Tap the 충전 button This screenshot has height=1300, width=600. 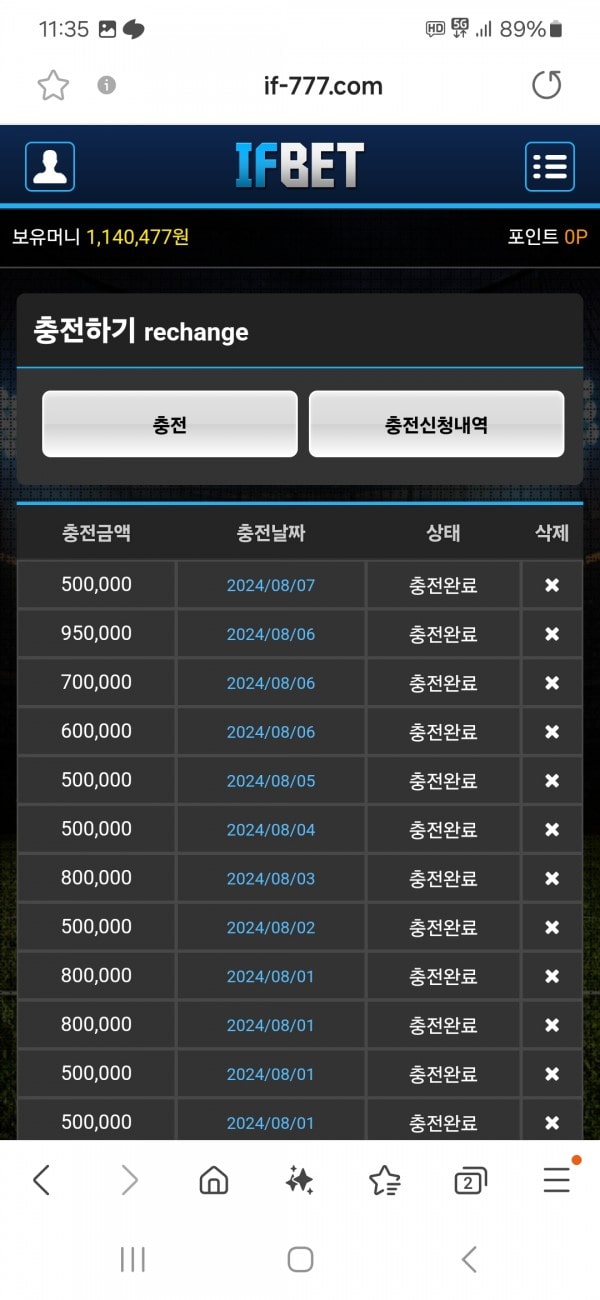click(x=170, y=424)
